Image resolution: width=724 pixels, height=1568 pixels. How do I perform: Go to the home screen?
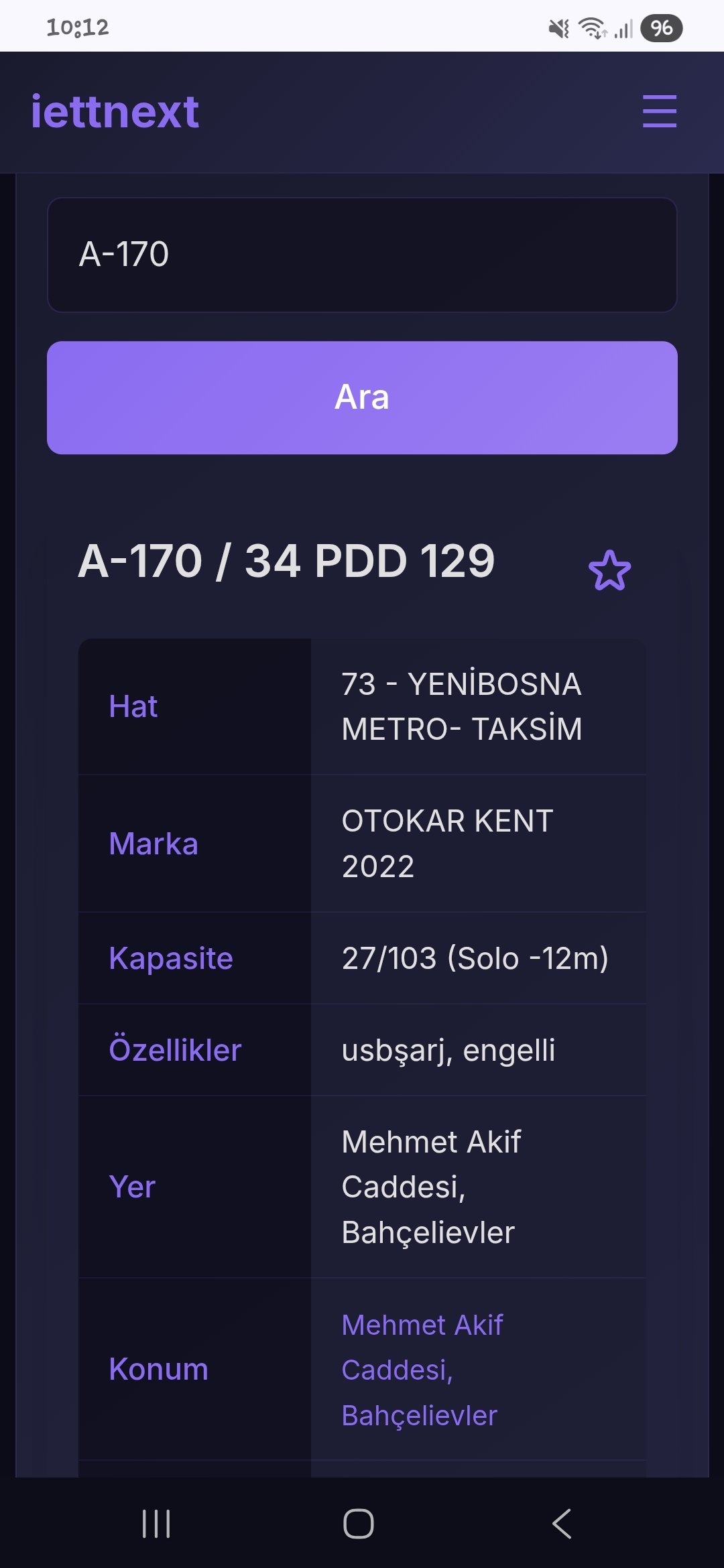click(359, 1523)
